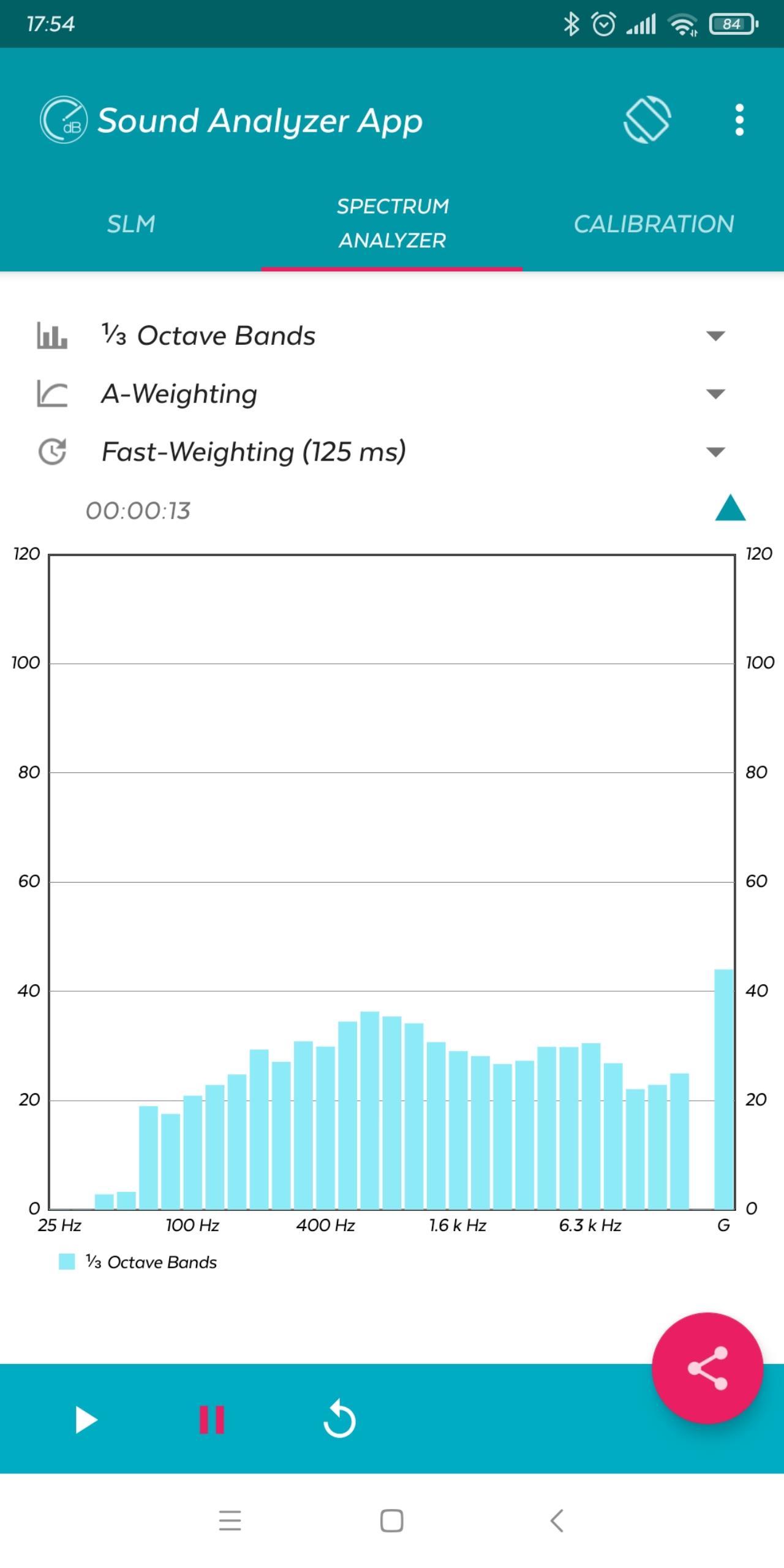Tap the screen rotation icon

point(647,120)
